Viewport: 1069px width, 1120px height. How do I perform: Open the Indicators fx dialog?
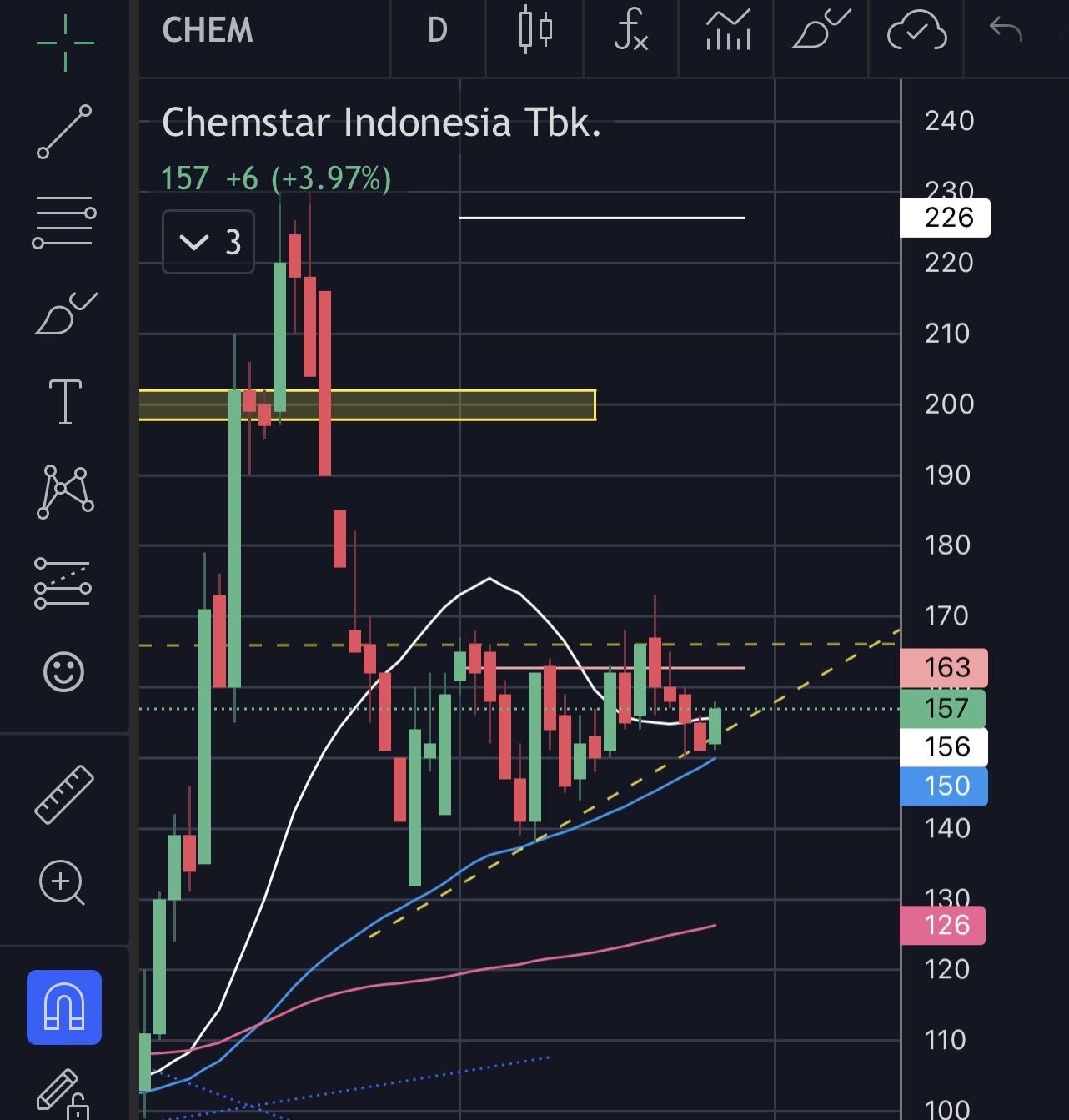[x=631, y=32]
